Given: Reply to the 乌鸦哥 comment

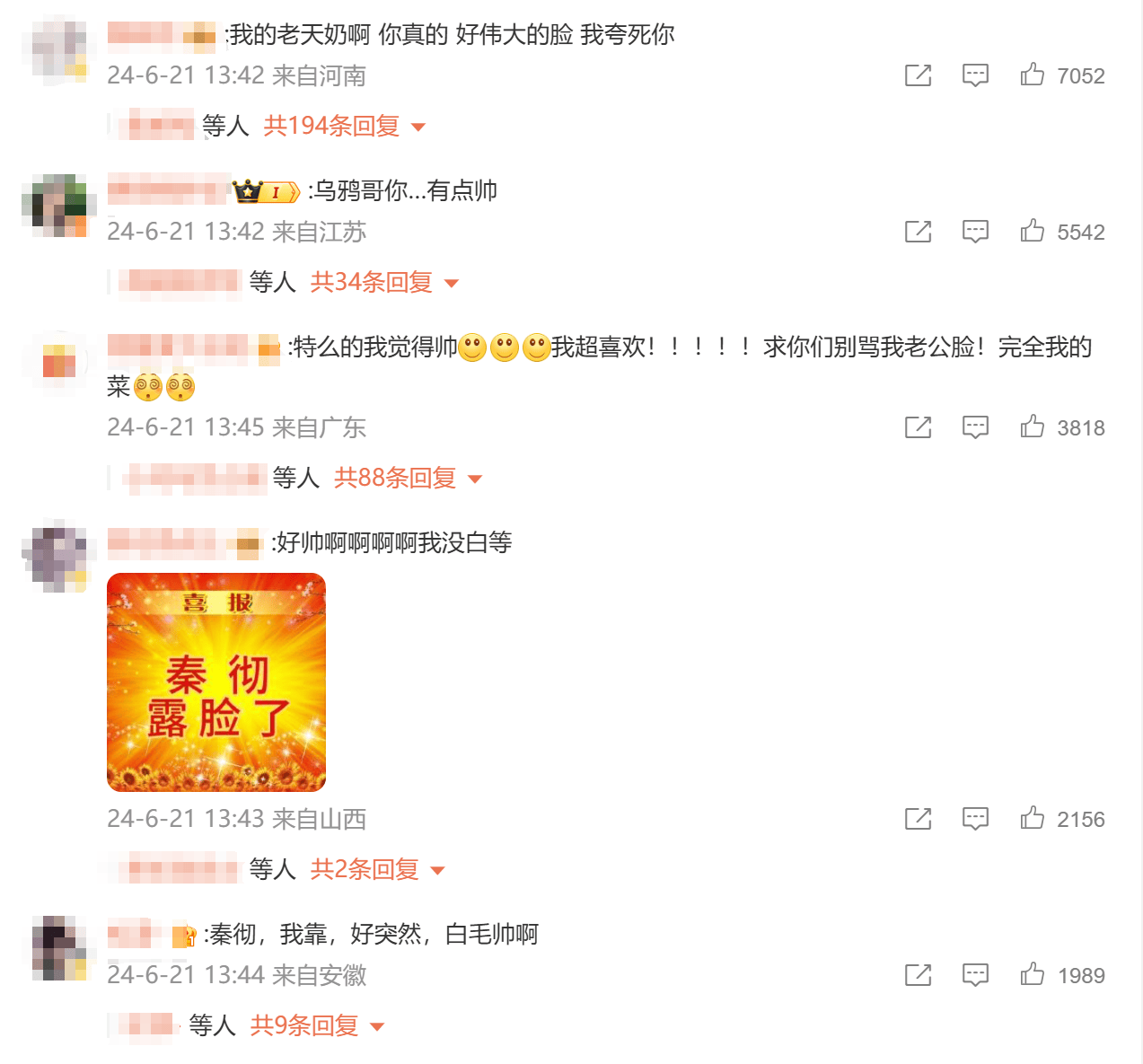Looking at the screenshot, I should click(x=975, y=232).
